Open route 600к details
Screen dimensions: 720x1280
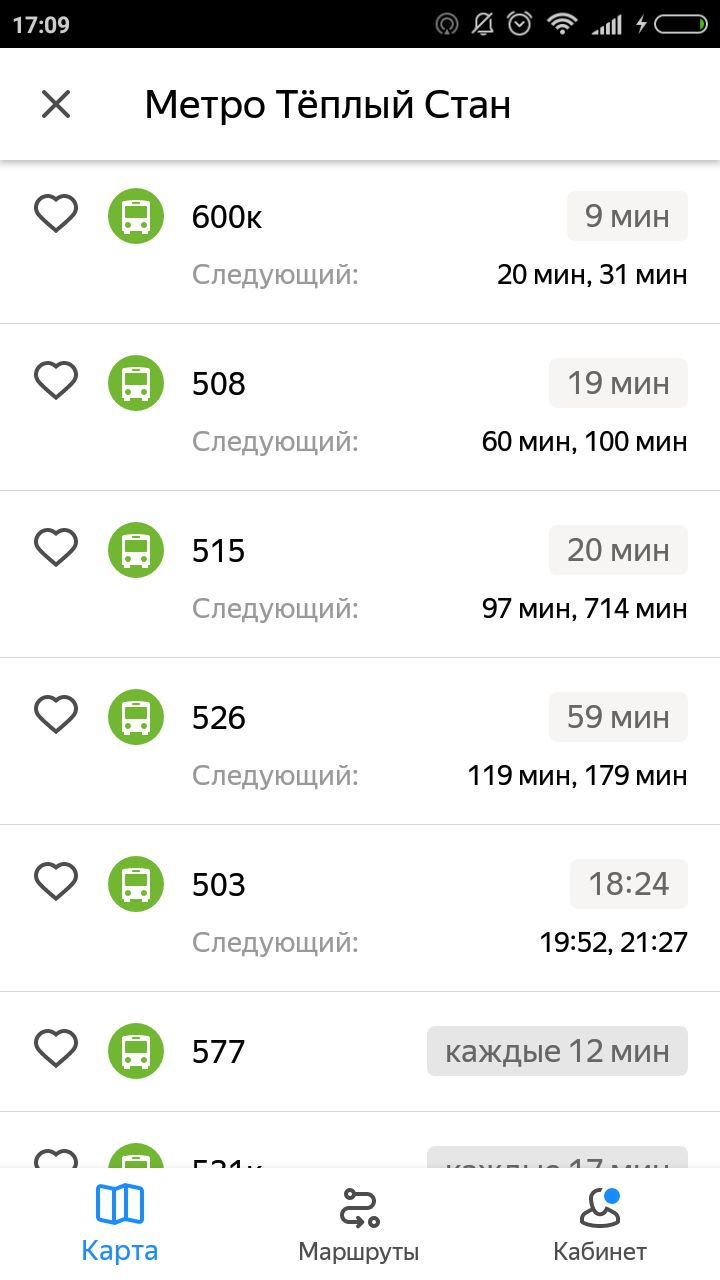[360, 243]
